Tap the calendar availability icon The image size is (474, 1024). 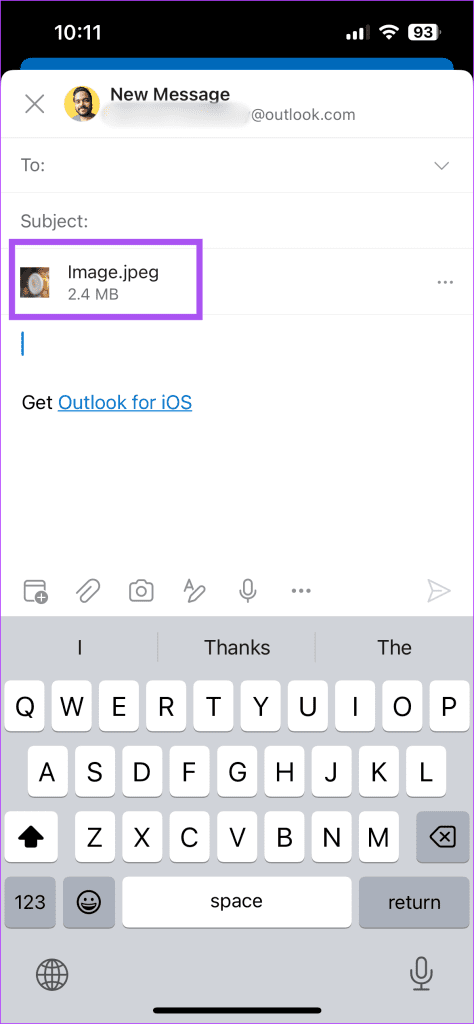tap(35, 591)
